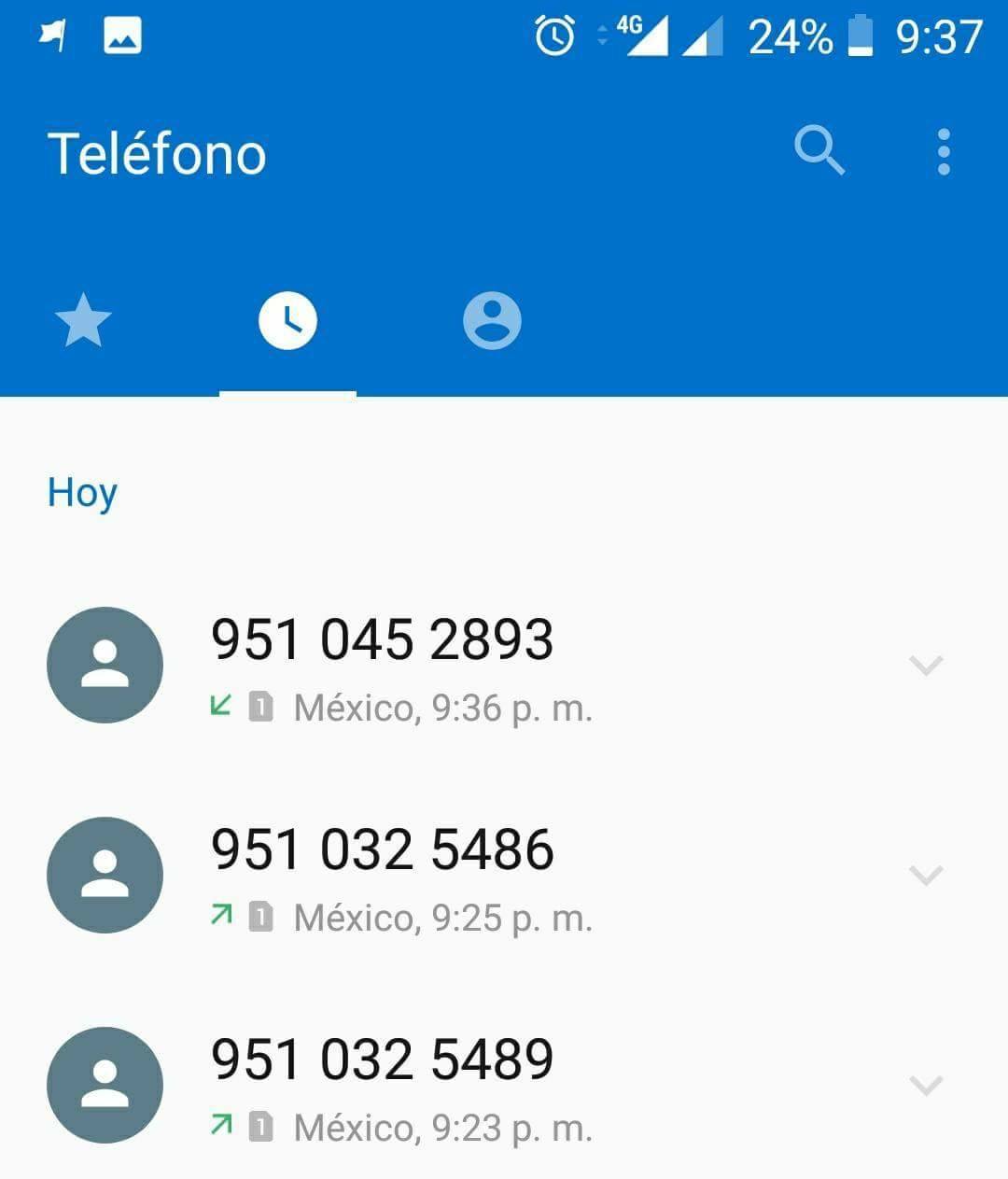Expand details for 951 032 5489

(926, 1085)
